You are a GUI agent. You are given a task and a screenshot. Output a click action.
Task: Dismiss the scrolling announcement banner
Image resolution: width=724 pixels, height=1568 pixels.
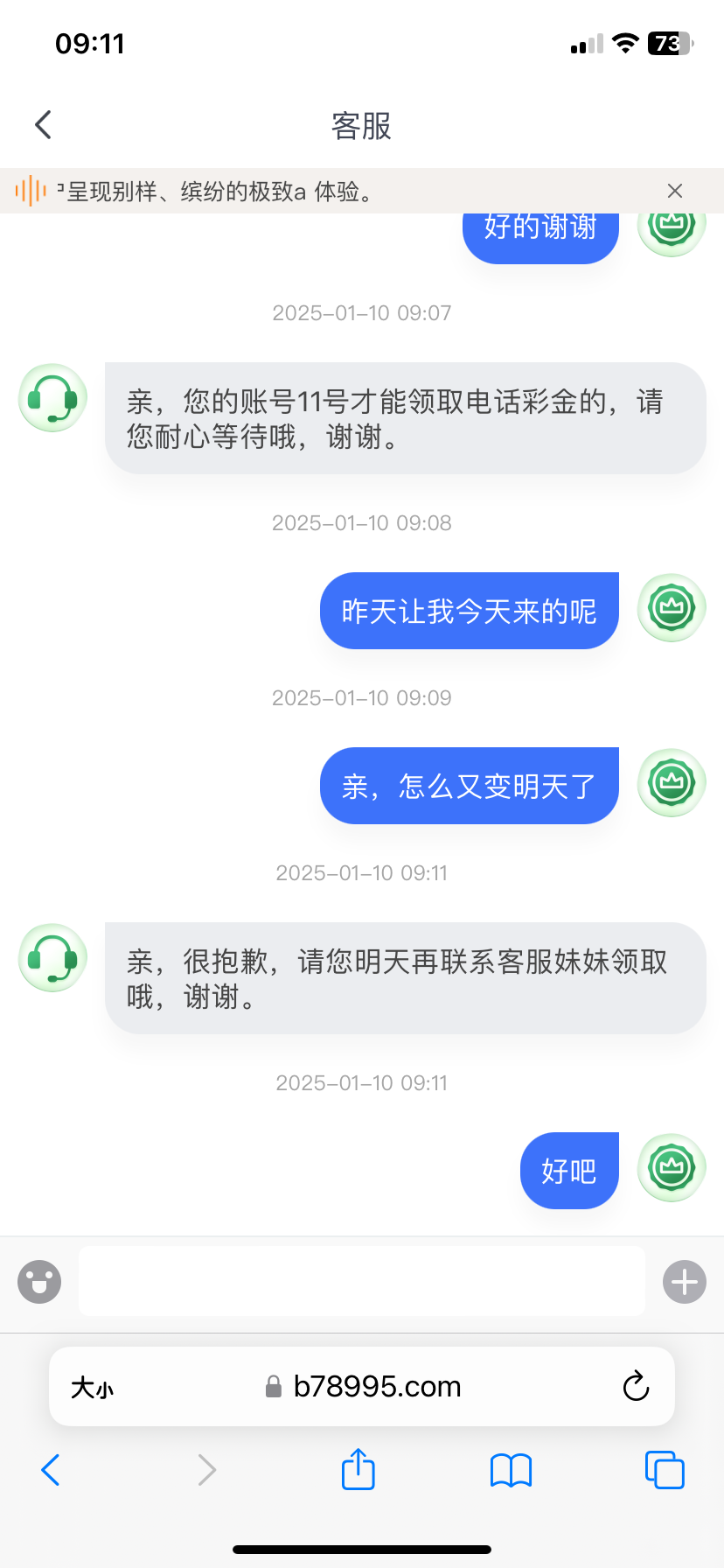674,191
